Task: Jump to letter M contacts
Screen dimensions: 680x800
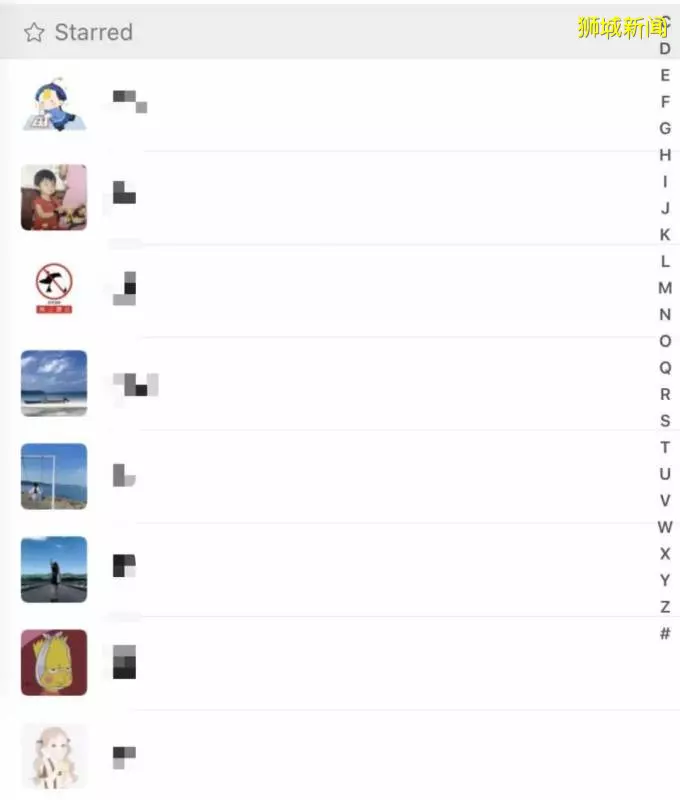Action: click(x=665, y=288)
